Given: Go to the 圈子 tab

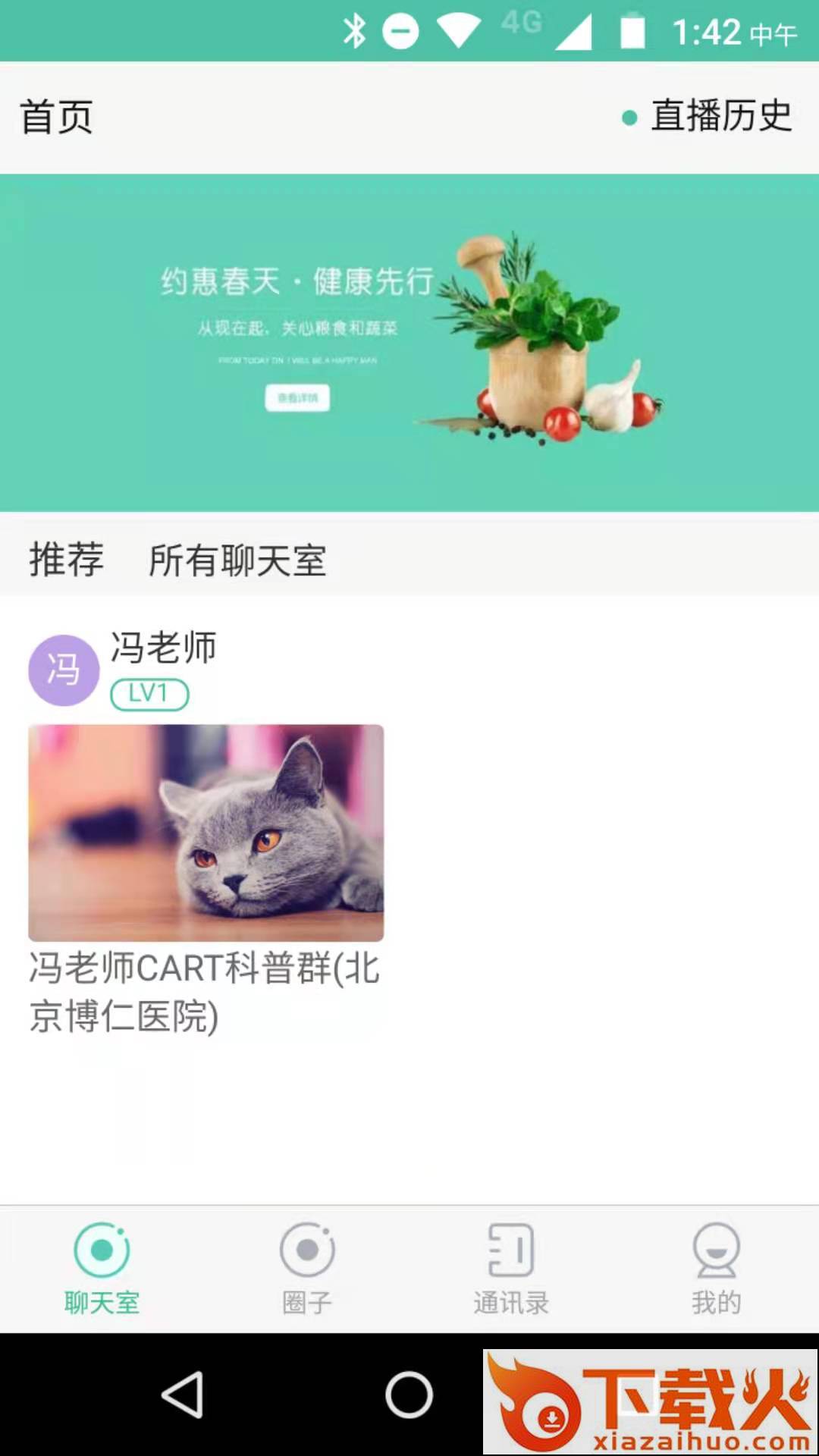Looking at the screenshot, I should 307,1267.
